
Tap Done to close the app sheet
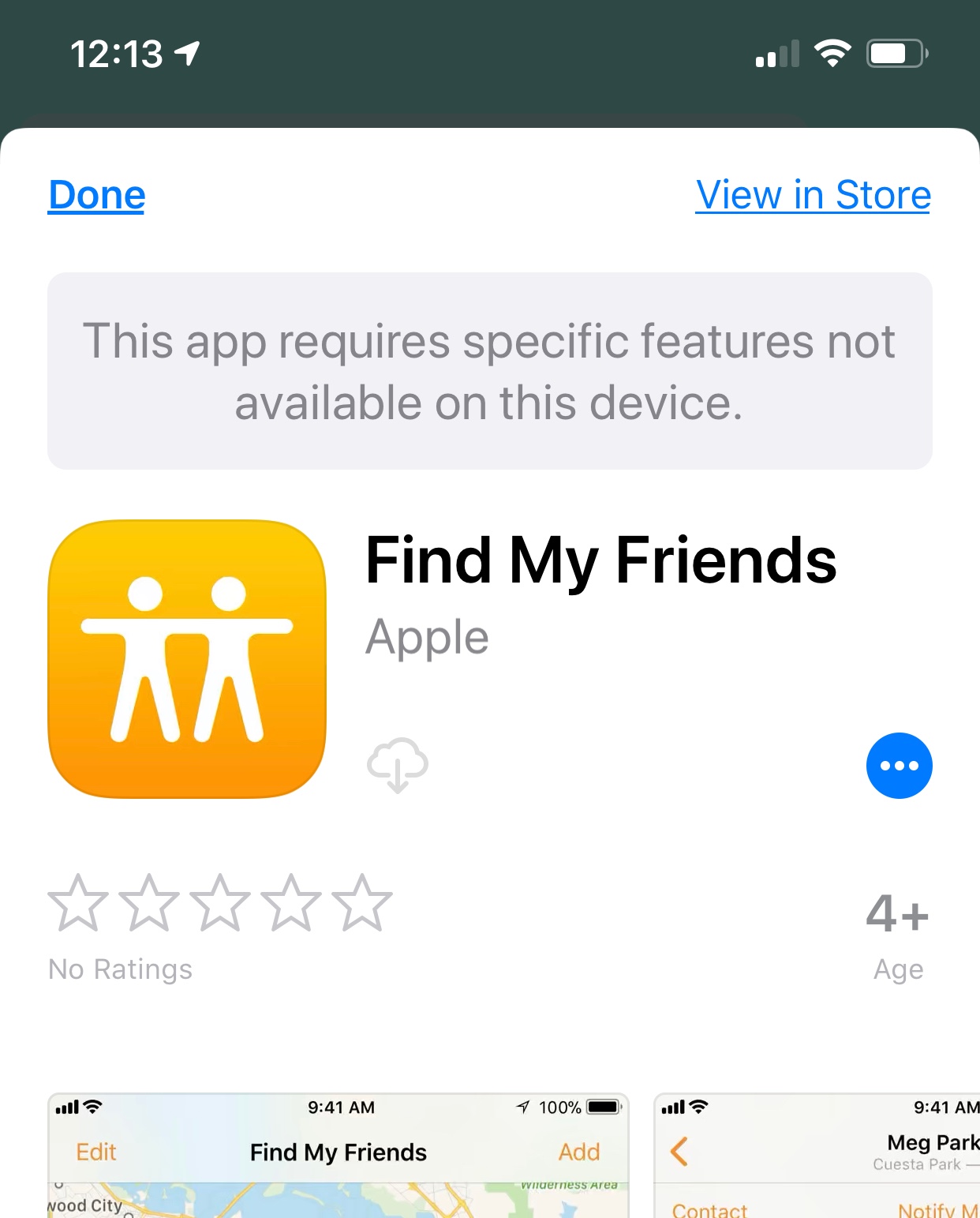(x=97, y=195)
